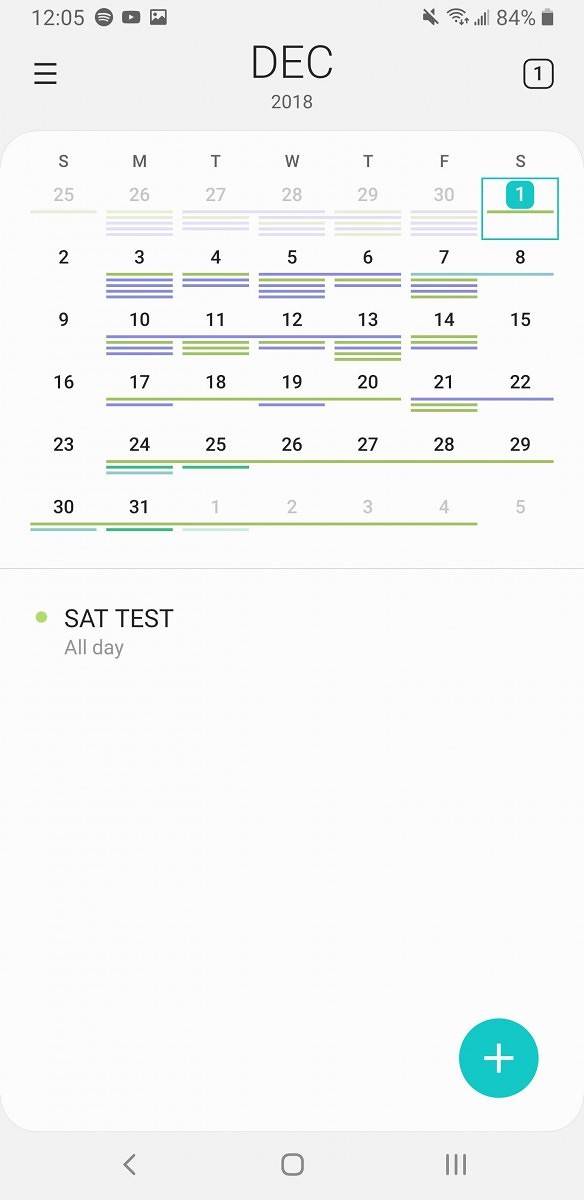Jump to today using the date icon
The height and width of the screenshot is (1200, 584).
coord(538,74)
